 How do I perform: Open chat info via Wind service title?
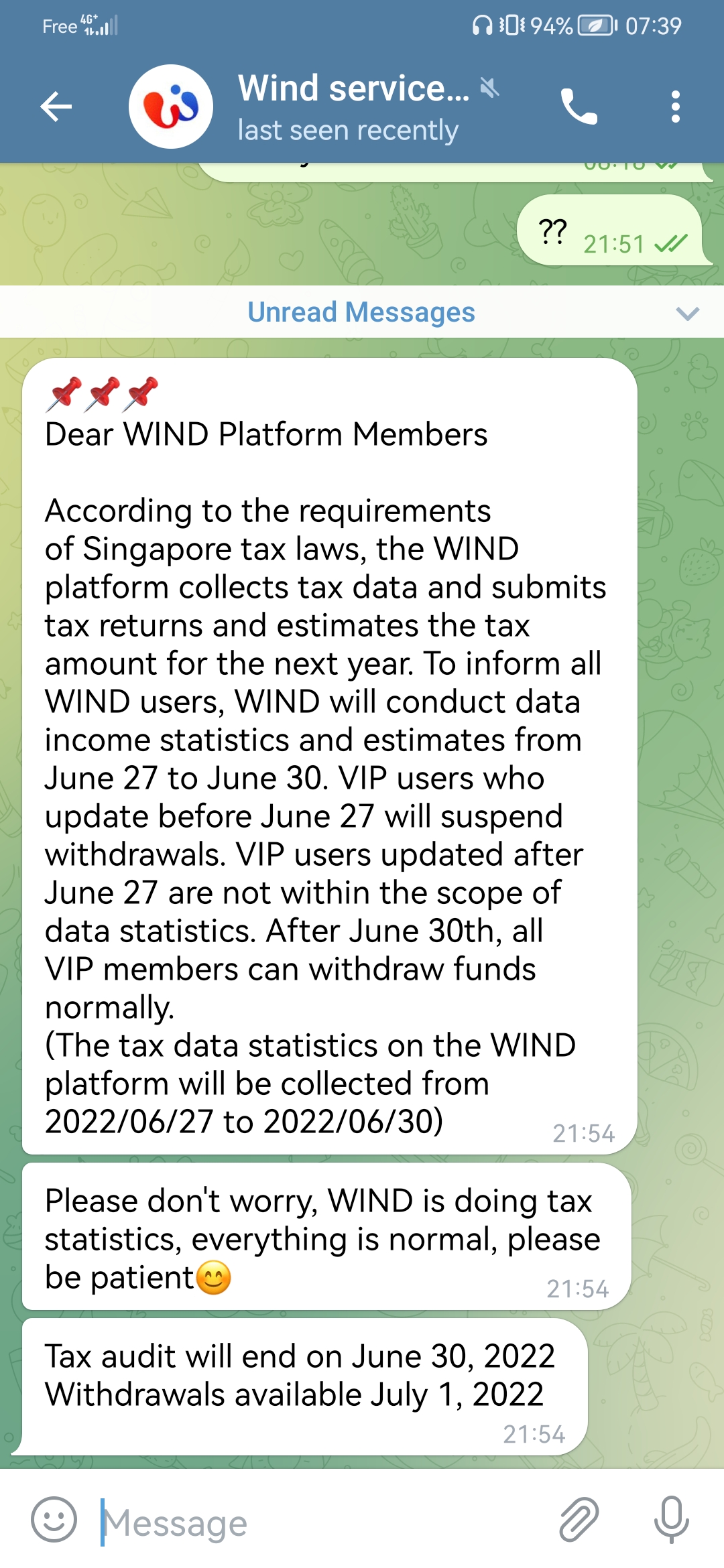point(353,89)
